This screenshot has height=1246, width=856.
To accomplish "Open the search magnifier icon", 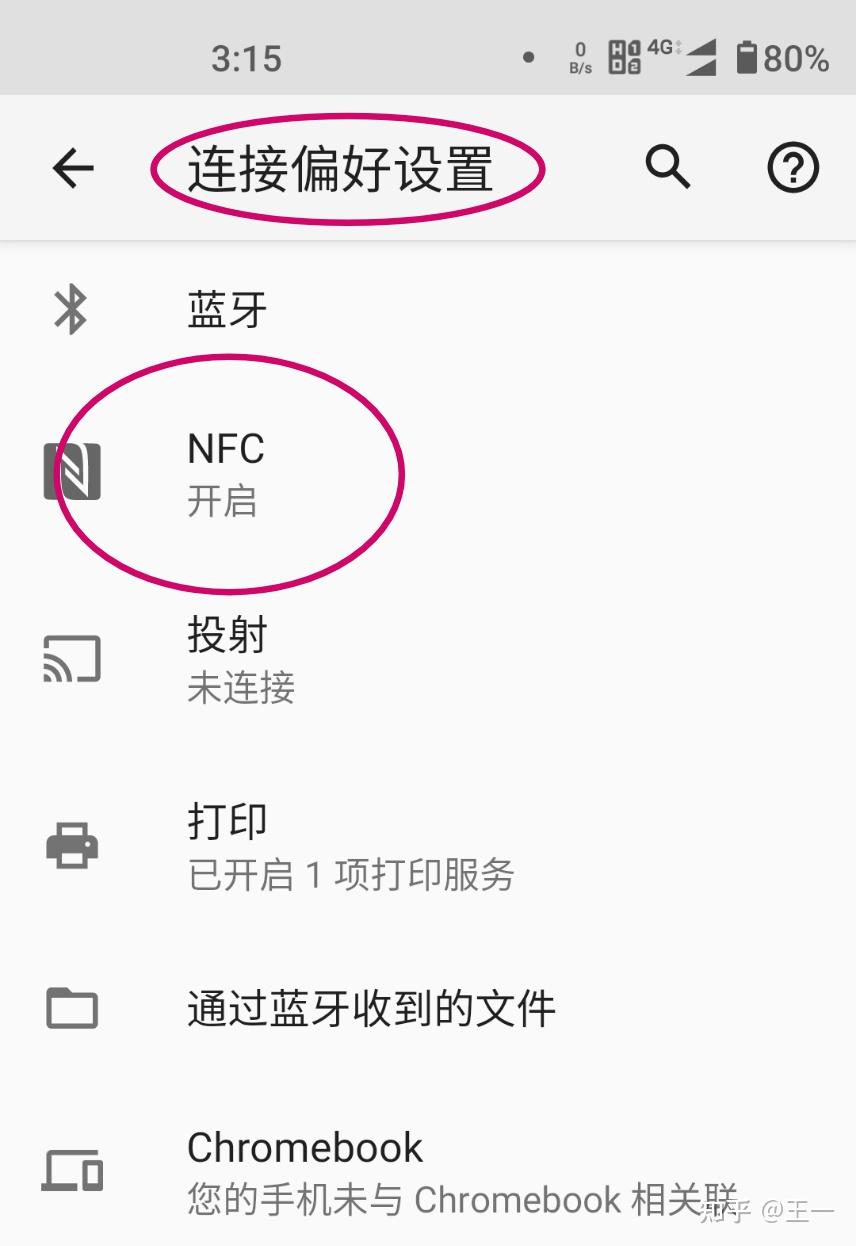I will (x=667, y=168).
